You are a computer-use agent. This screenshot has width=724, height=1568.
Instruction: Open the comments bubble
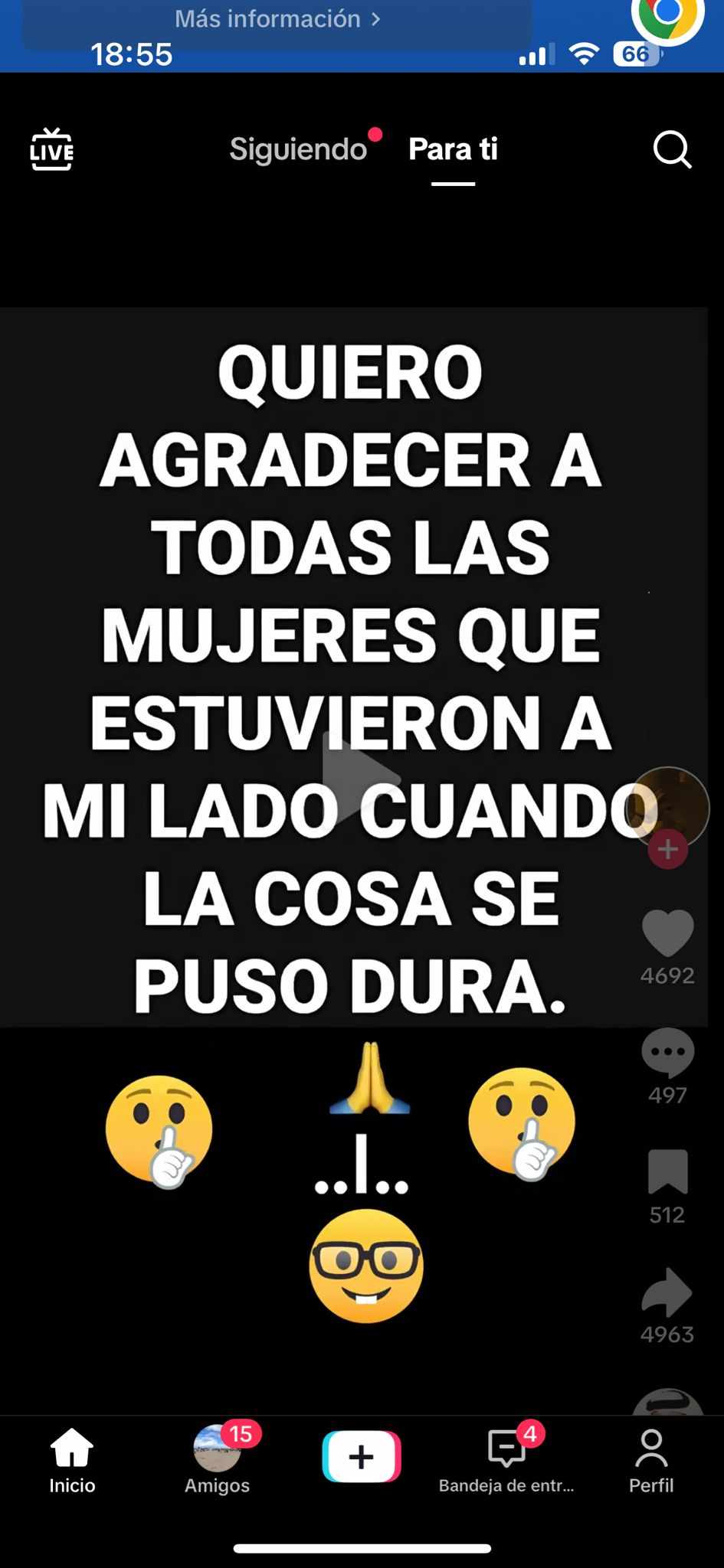click(x=667, y=1053)
